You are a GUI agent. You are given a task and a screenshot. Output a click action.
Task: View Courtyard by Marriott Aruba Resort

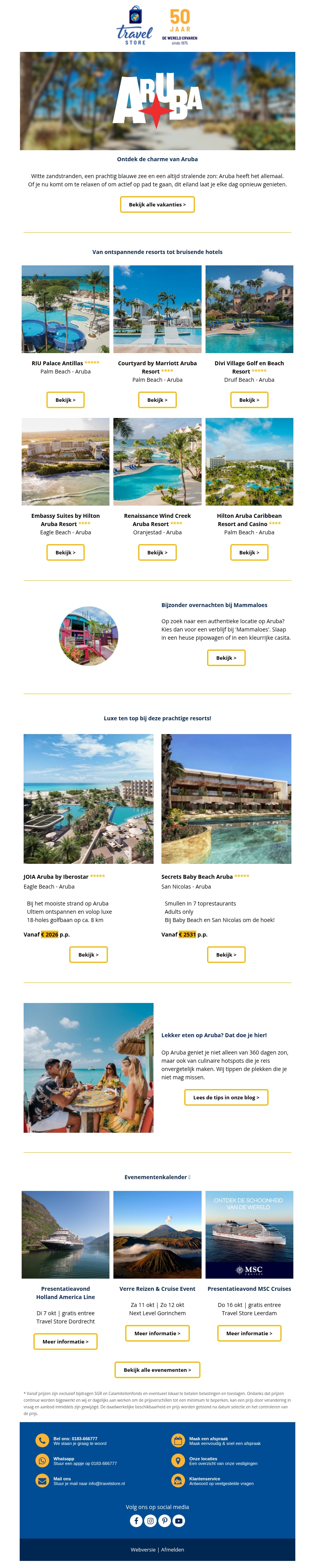pos(157,400)
